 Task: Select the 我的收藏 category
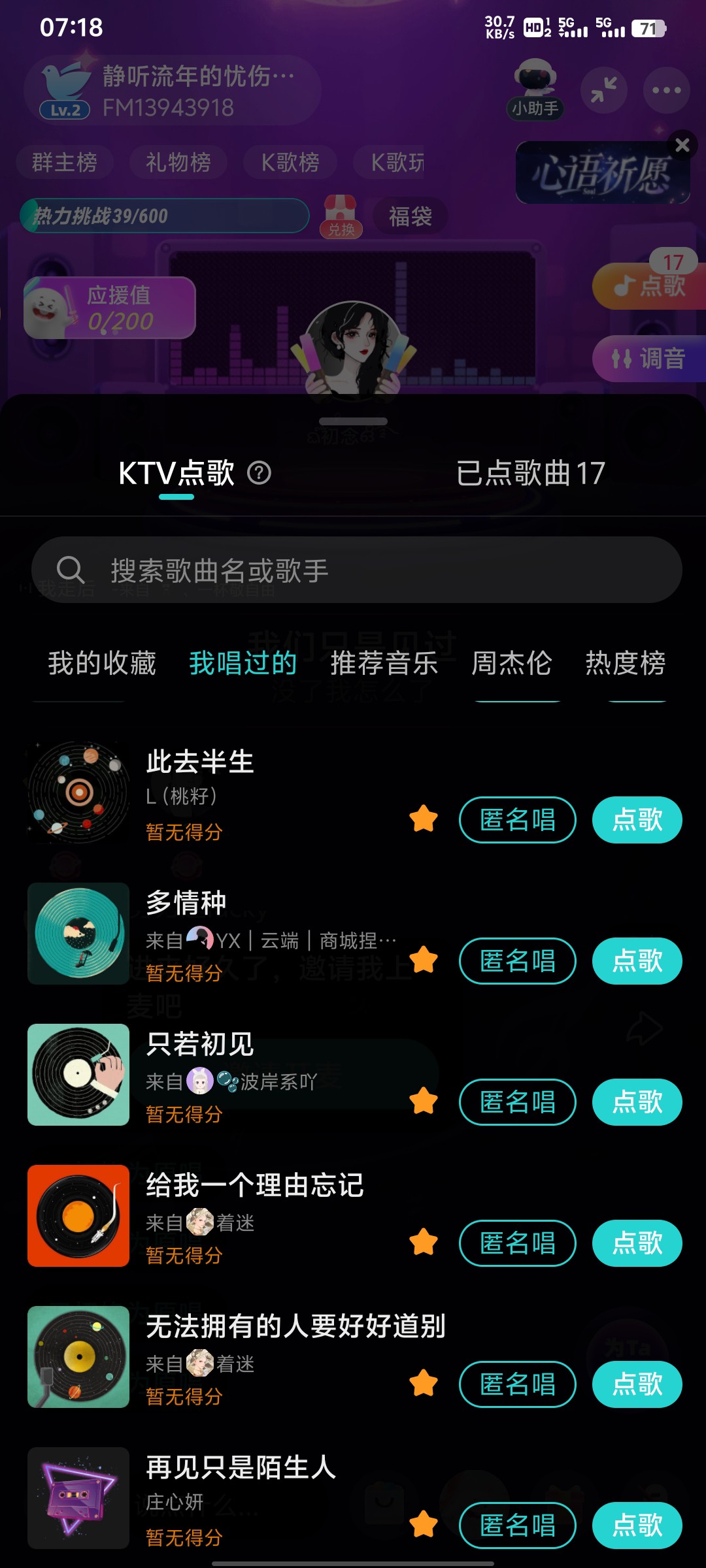(x=102, y=662)
